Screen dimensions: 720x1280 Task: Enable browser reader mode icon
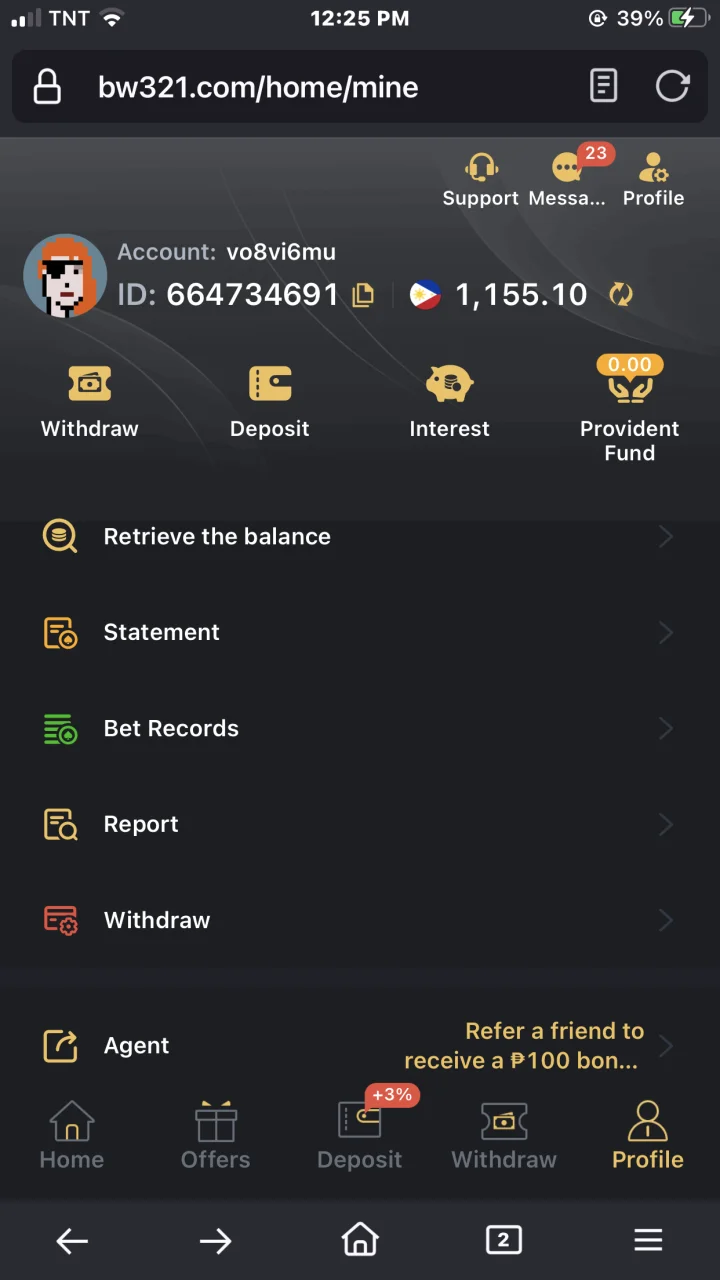603,87
